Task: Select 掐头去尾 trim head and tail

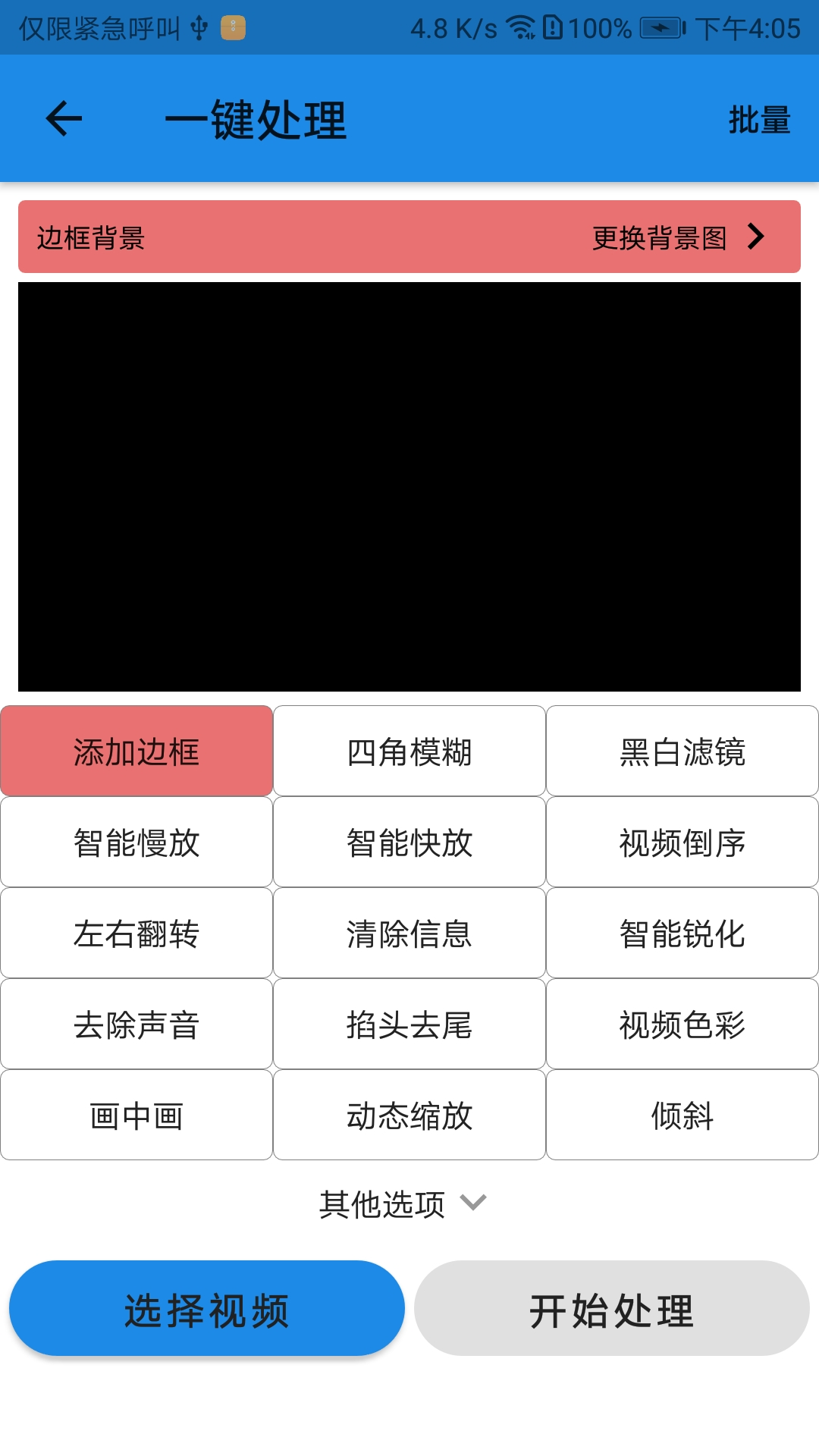Action: point(409,1024)
